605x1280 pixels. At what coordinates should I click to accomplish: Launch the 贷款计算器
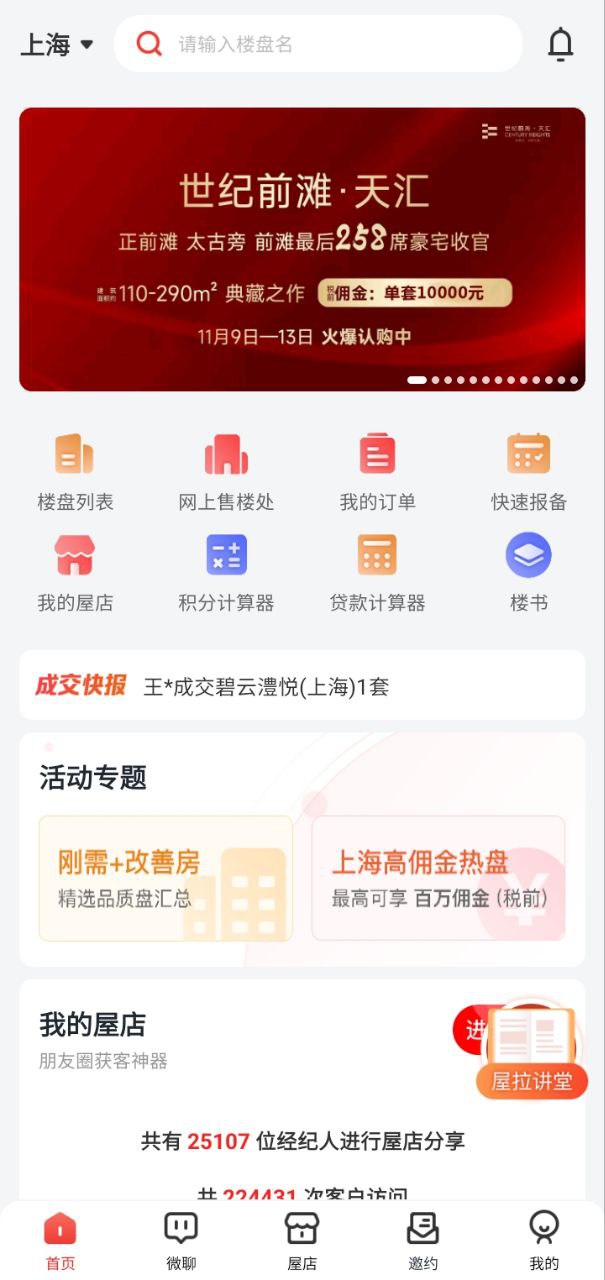point(377,572)
